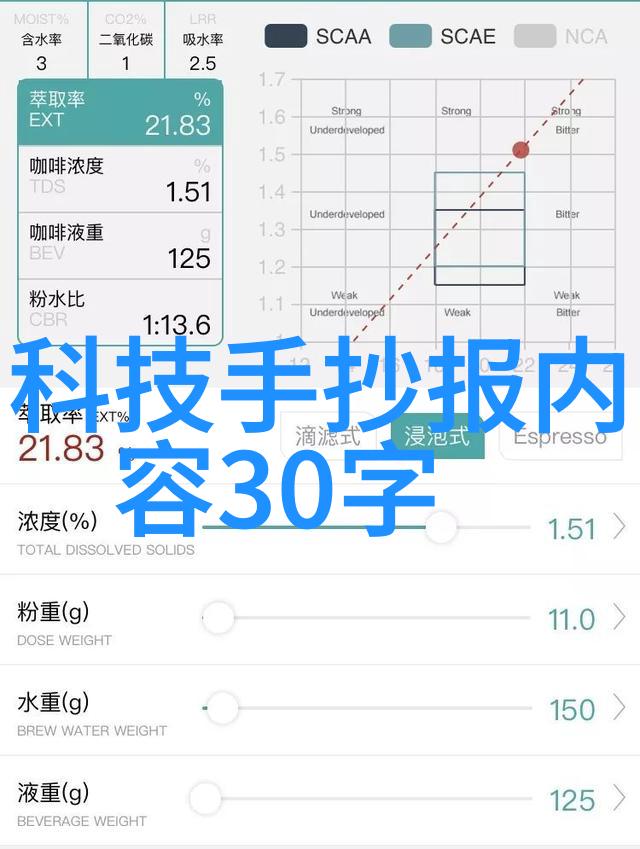Open the 液重 value 125 chevron
Viewport: 640px width, 849px height.
click(x=619, y=799)
